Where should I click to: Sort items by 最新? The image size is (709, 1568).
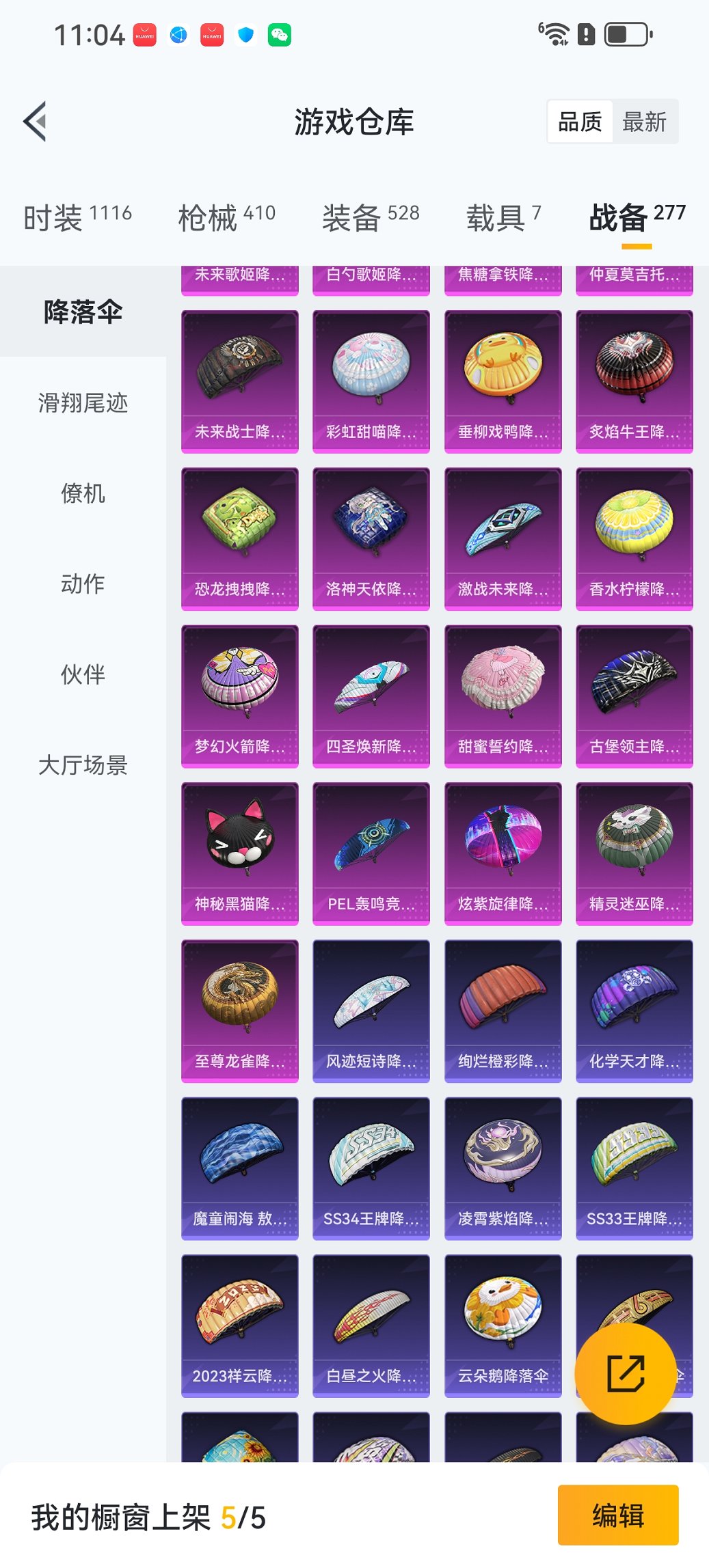coord(643,122)
